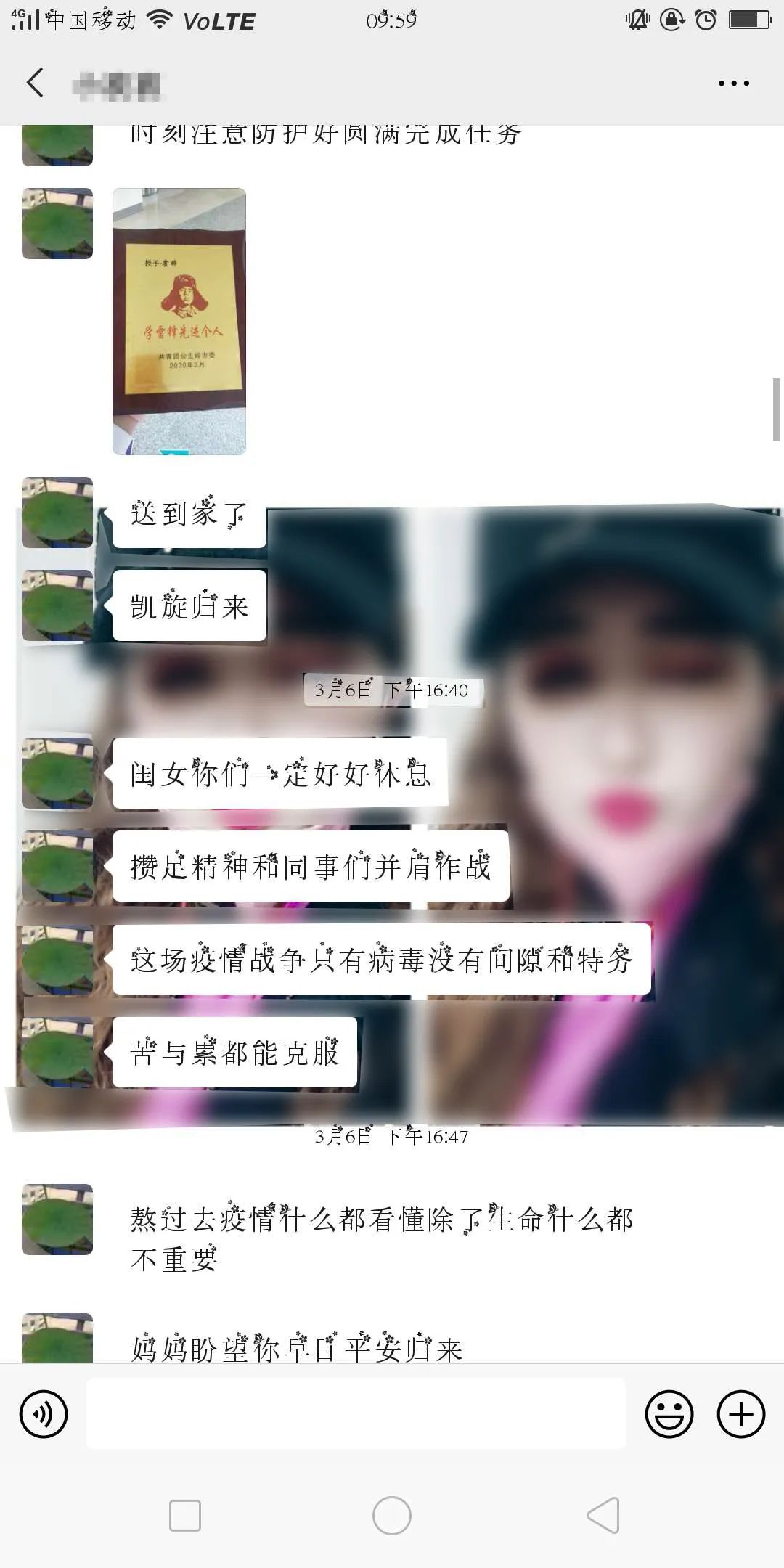
Task: Switch to voice message input
Action: (x=44, y=1414)
